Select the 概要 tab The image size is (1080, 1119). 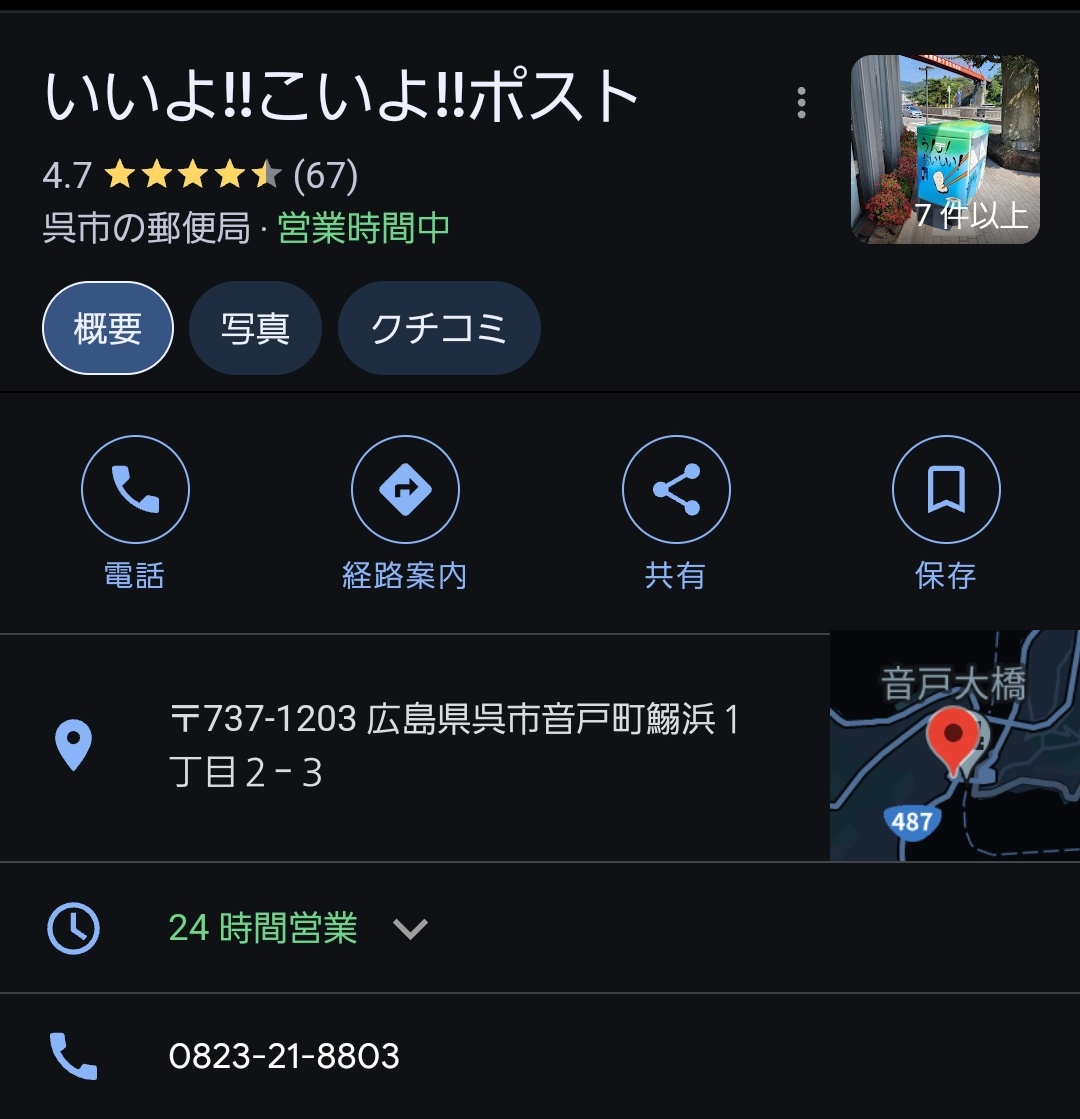108,328
